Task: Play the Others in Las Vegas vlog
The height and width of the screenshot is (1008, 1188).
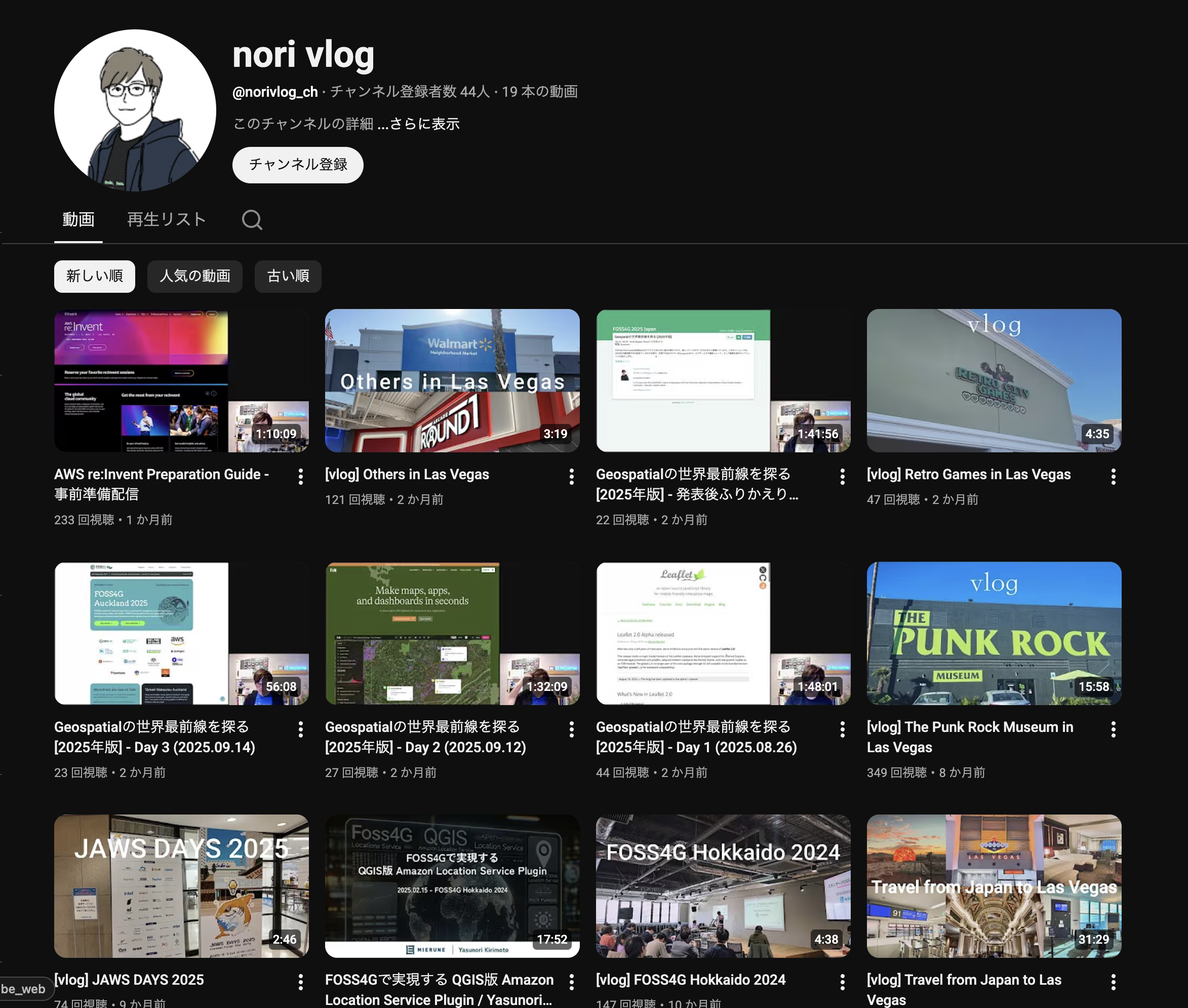Action: [x=452, y=380]
